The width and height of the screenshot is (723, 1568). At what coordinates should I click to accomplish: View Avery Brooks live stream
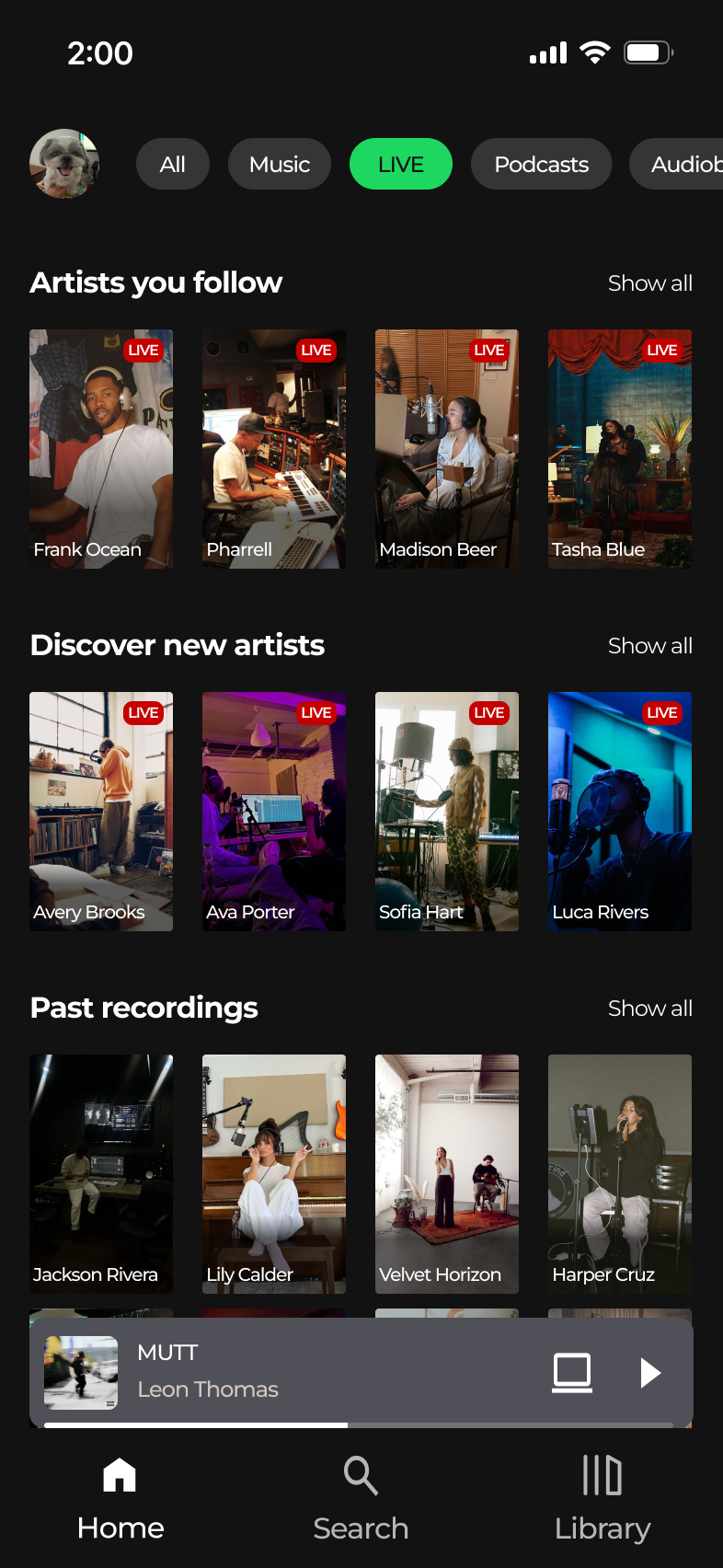click(101, 812)
